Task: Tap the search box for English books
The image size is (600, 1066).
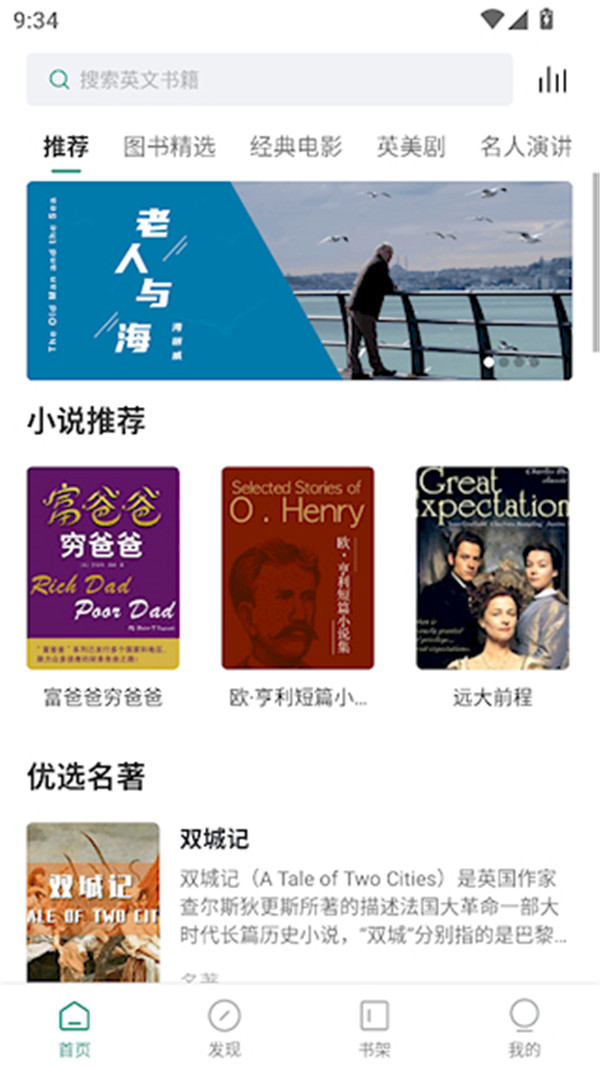Action: pyautogui.click(x=270, y=80)
